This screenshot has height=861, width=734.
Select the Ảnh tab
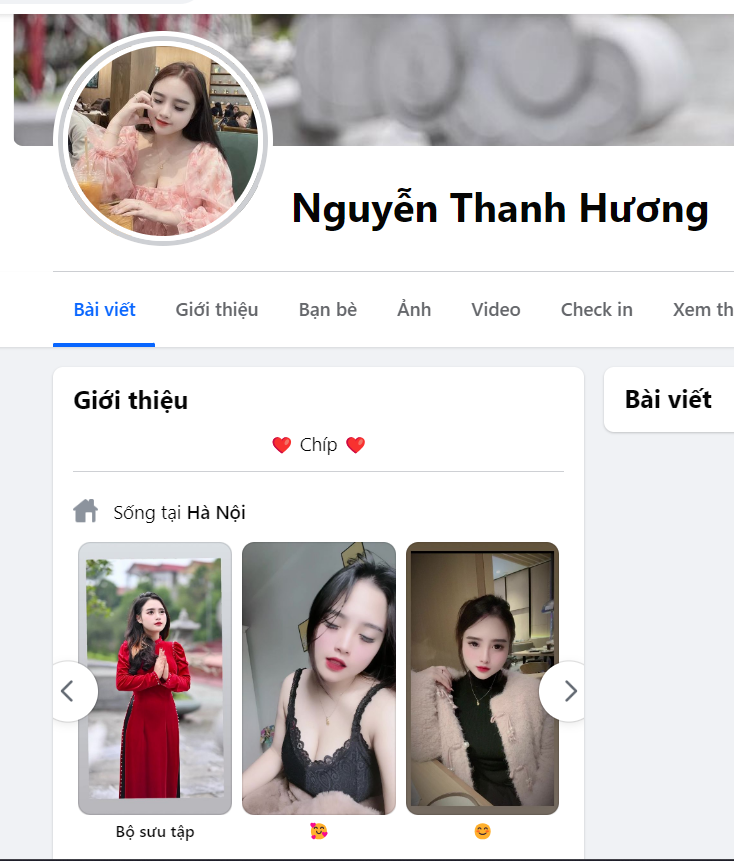pyautogui.click(x=412, y=310)
